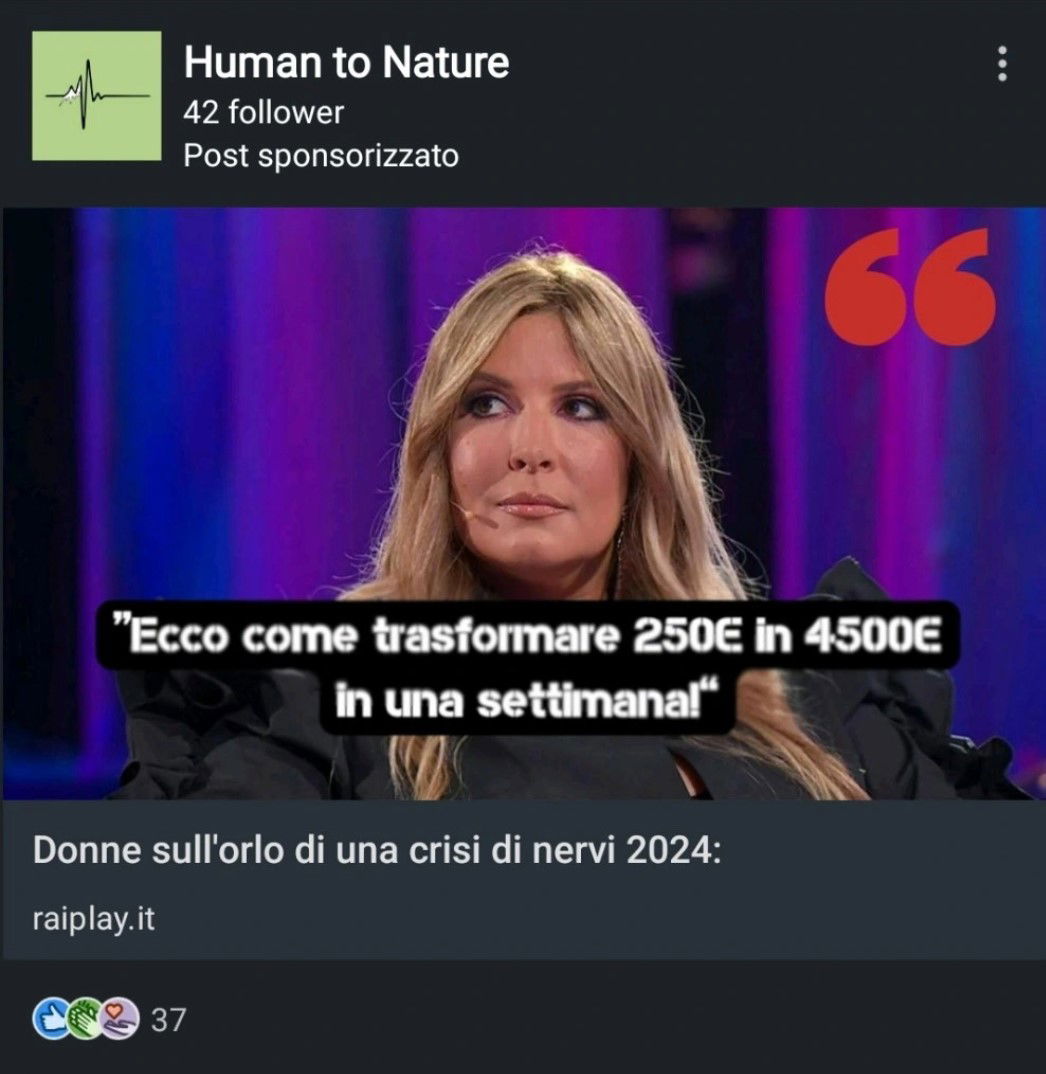
Task: Visit the Human to Nature page name
Action: 346,64
